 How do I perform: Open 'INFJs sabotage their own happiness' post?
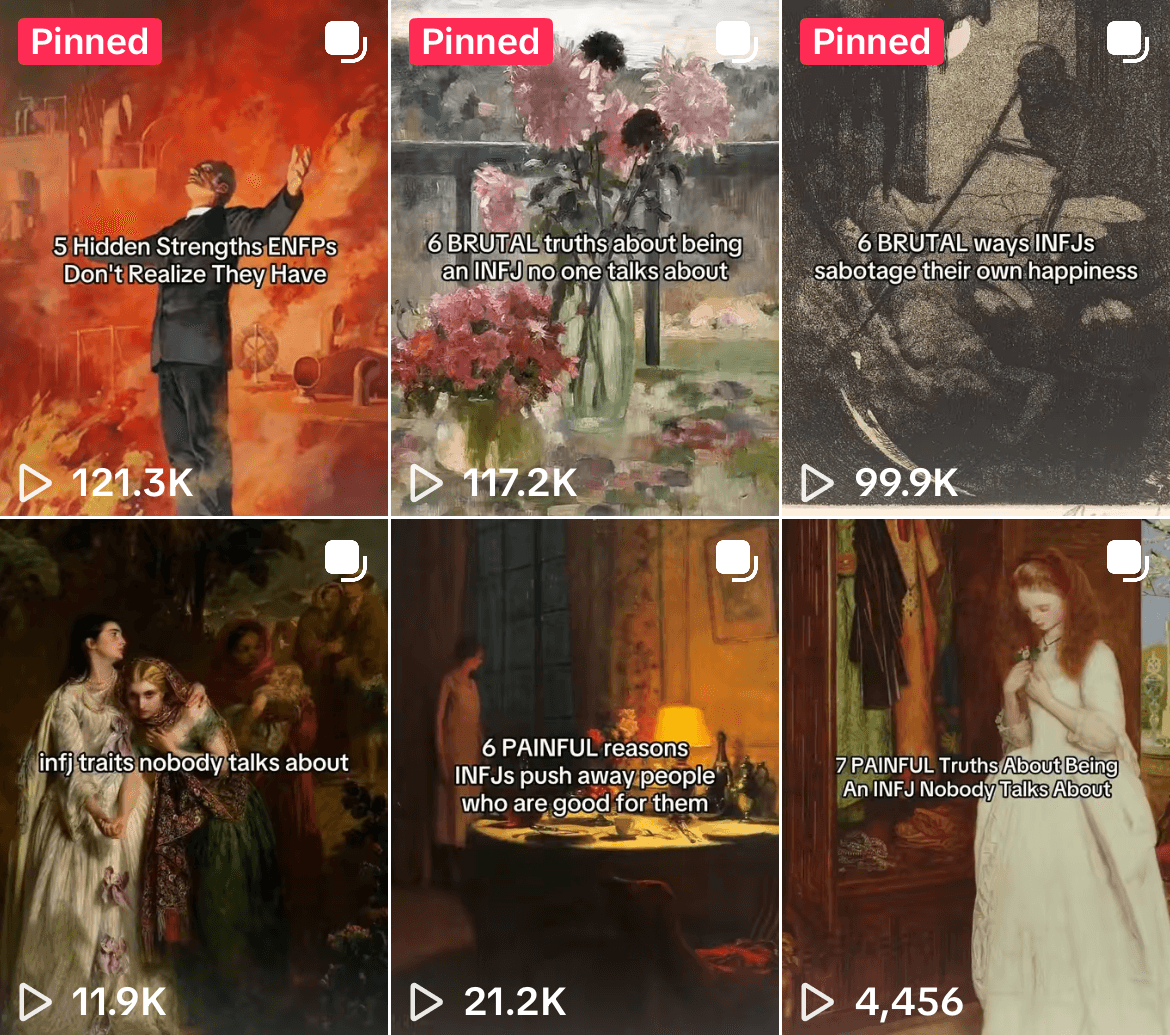pos(975,258)
